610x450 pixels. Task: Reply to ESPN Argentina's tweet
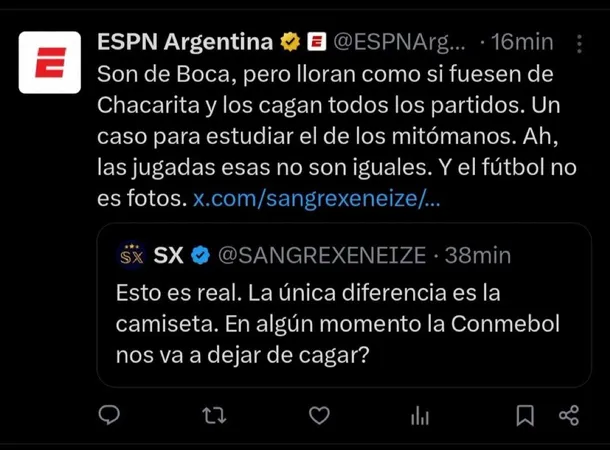[x=111, y=414]
